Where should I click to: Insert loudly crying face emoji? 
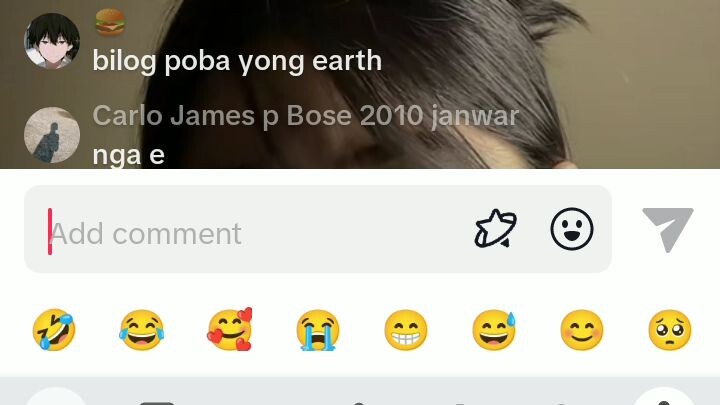pos(318,330)
